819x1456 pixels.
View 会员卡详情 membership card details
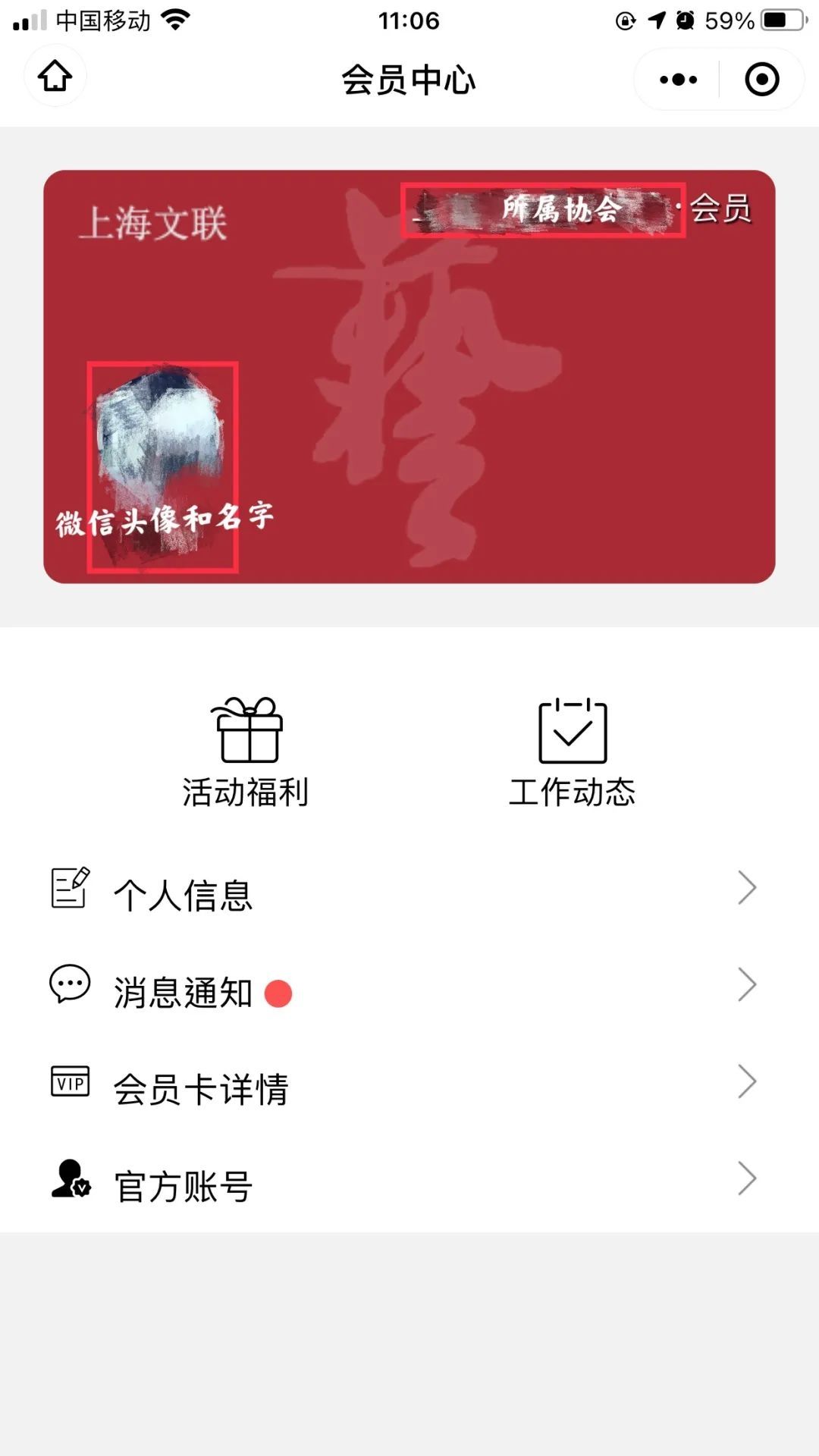tap(409, 1087)
